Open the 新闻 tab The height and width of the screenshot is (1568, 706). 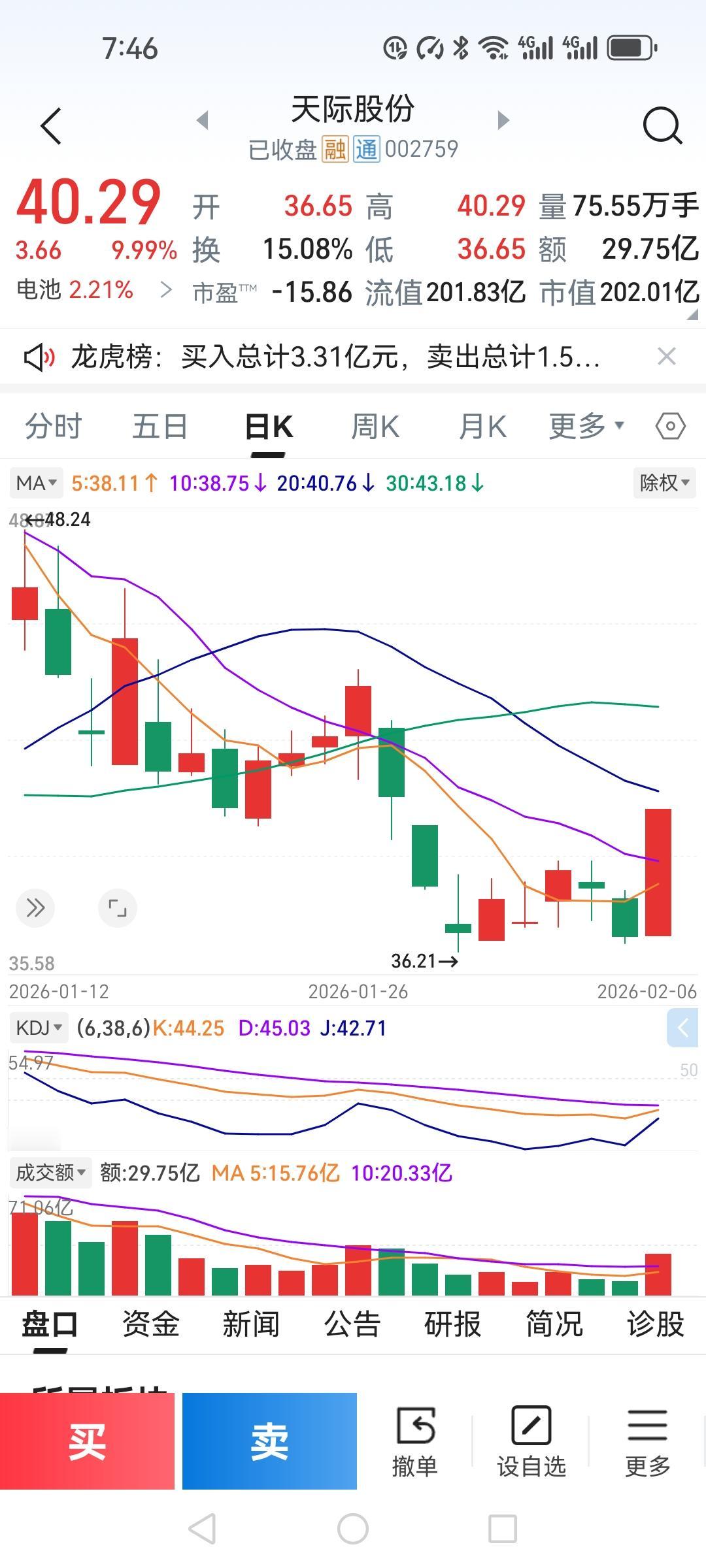252,1325
